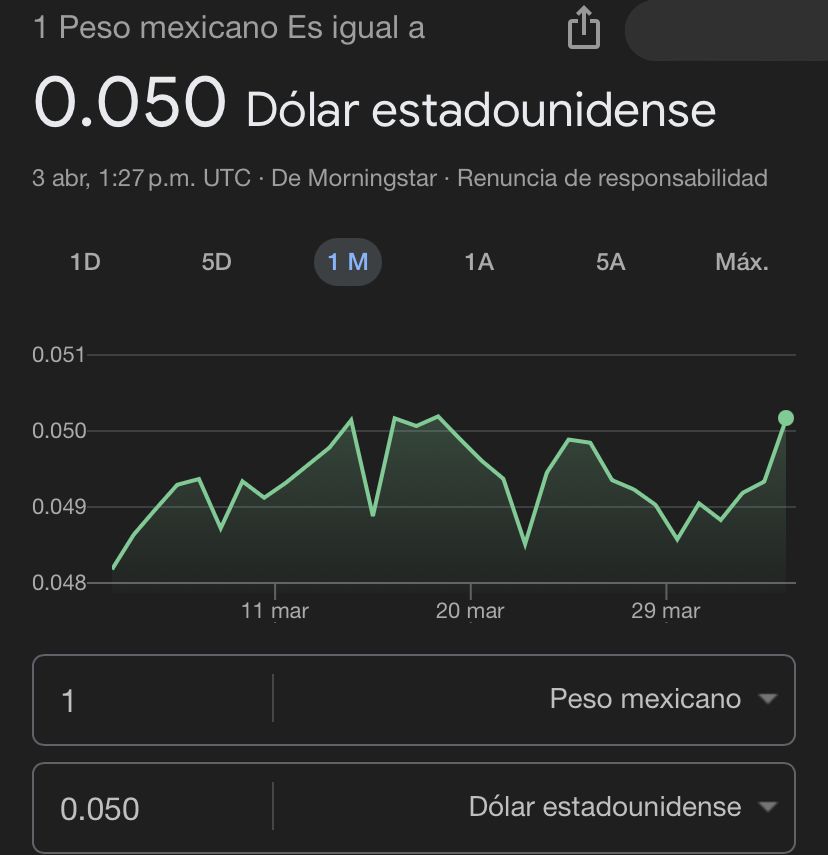Edit the Peso mexicano amount field

[x=153, y=700]
